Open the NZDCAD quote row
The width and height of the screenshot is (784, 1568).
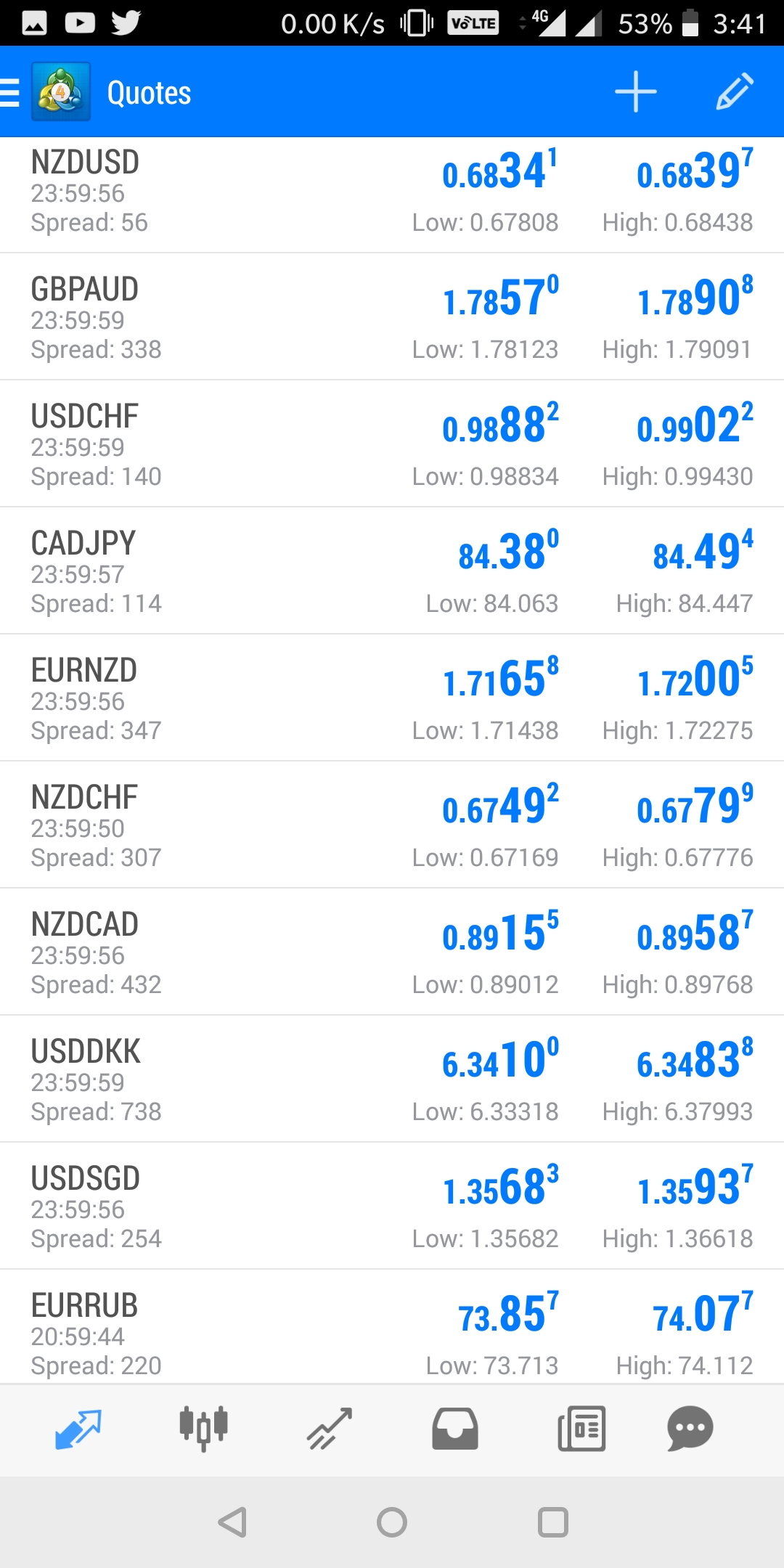[392, 953]
